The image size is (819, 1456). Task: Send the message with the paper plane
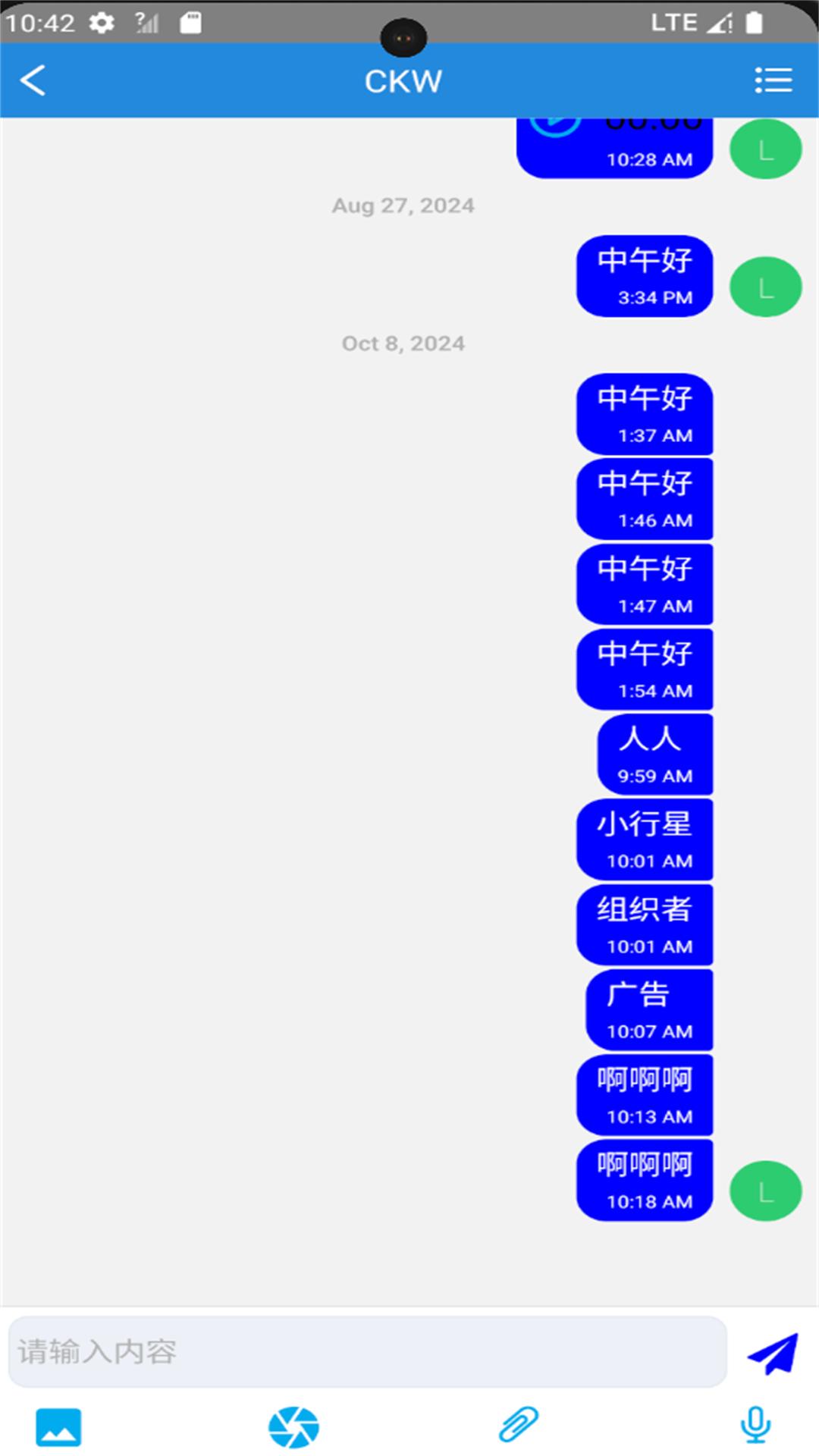[773, 1352]
